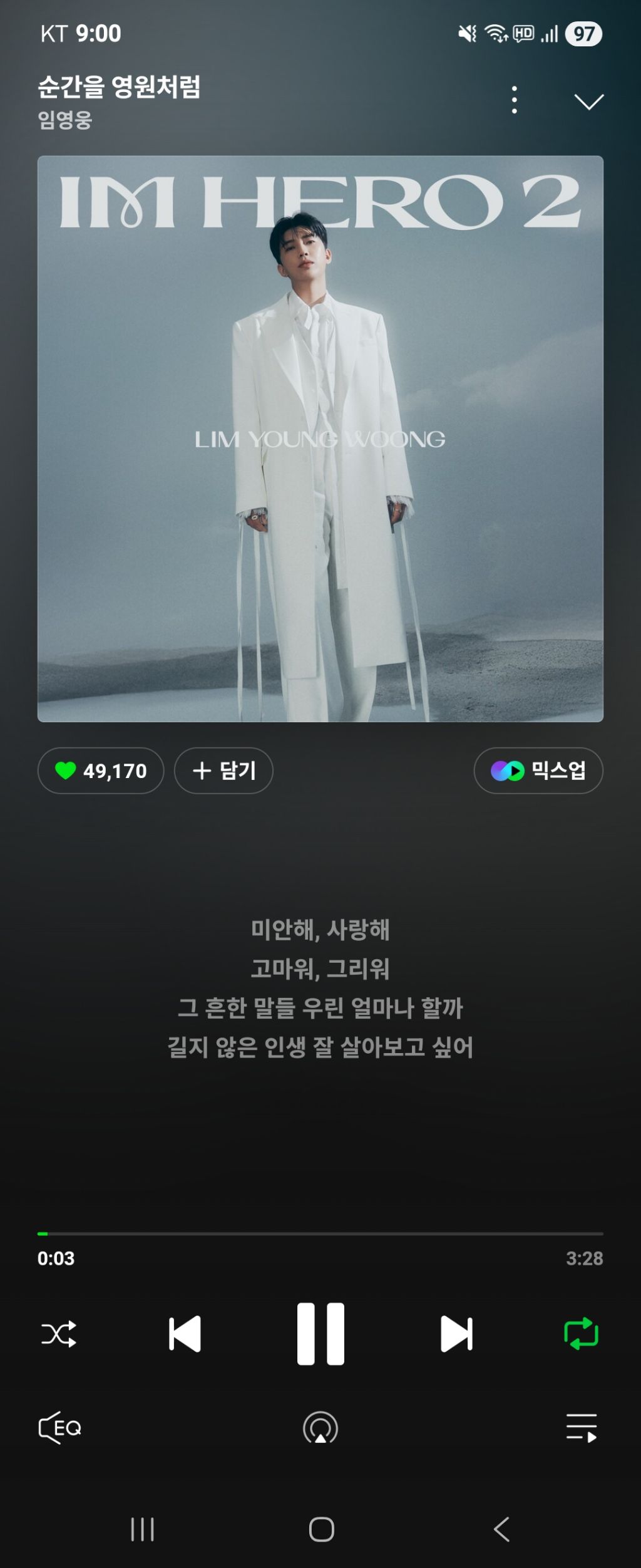The height and width of the screenshot is (1568, 641).
Task: Seek along the playback progress bar
Action: click(320, 1233)
